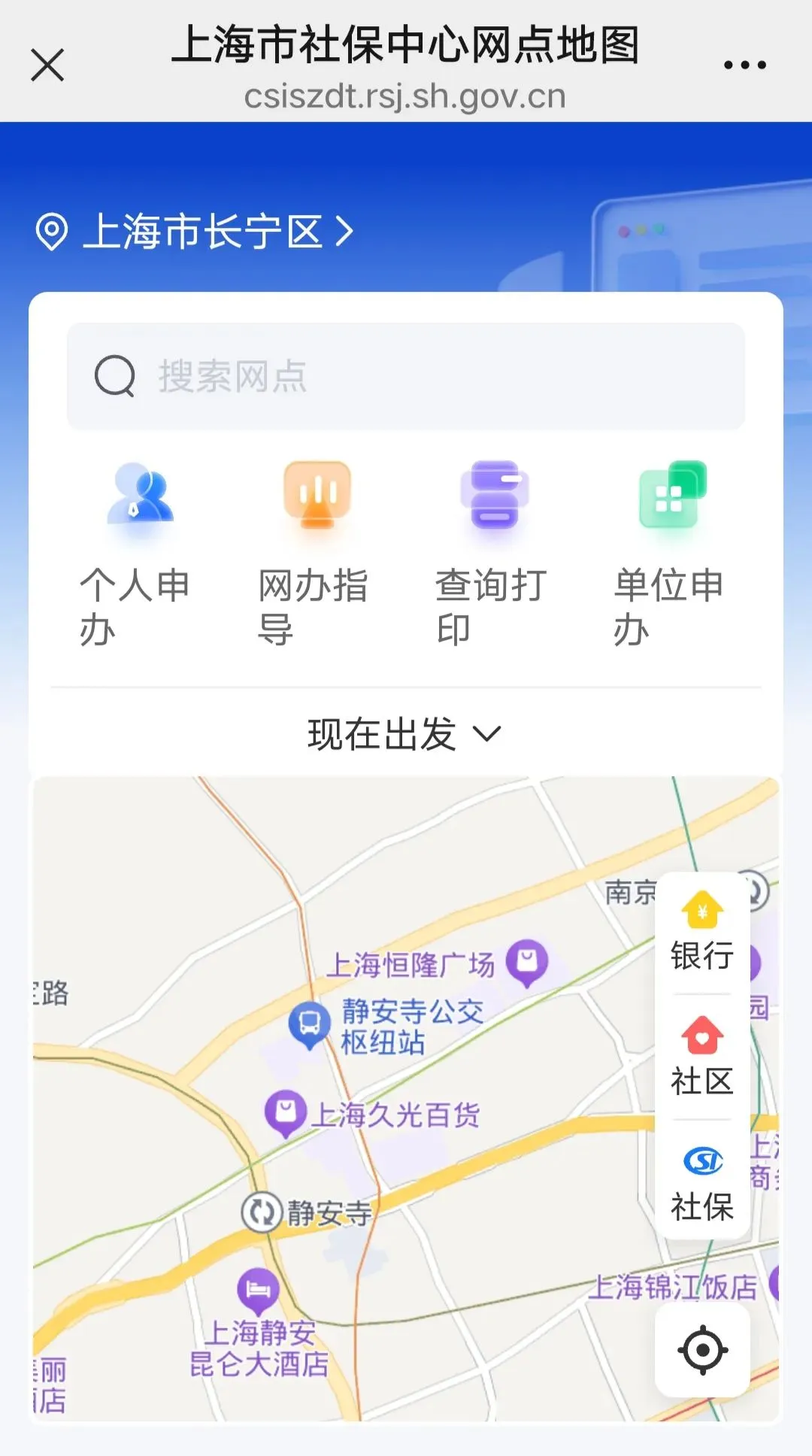Select 查询打印 option
The height and width of the screenshot is (1456, 812).
[x=494, y=554]
